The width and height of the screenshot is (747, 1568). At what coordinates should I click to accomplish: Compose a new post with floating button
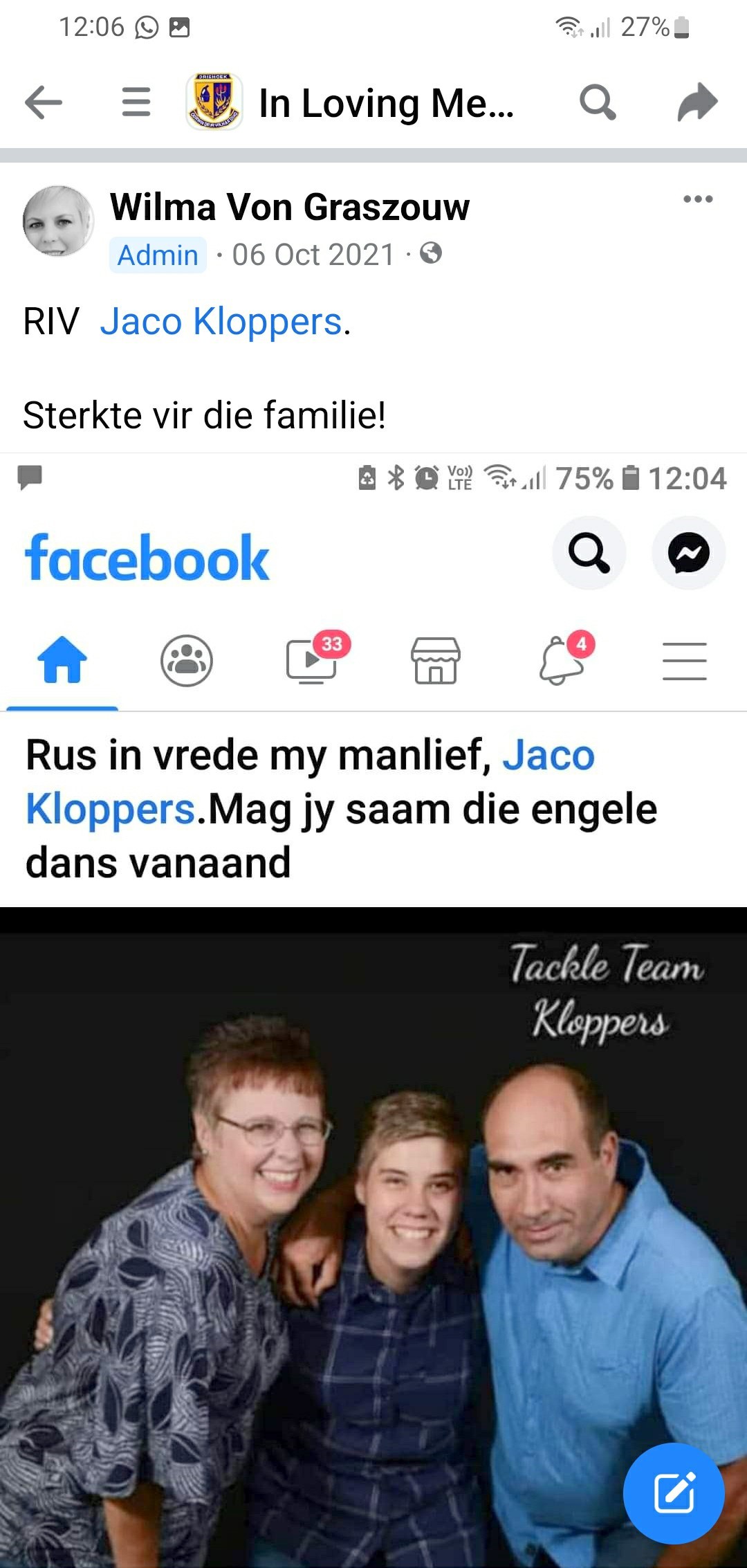pyautogui.click(x=674, y=1493)
